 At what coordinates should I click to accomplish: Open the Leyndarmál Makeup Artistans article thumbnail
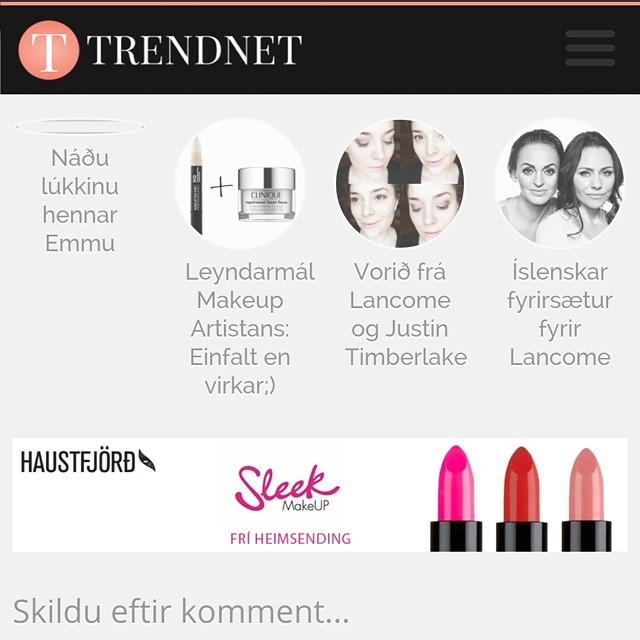[x=240, y=184]
